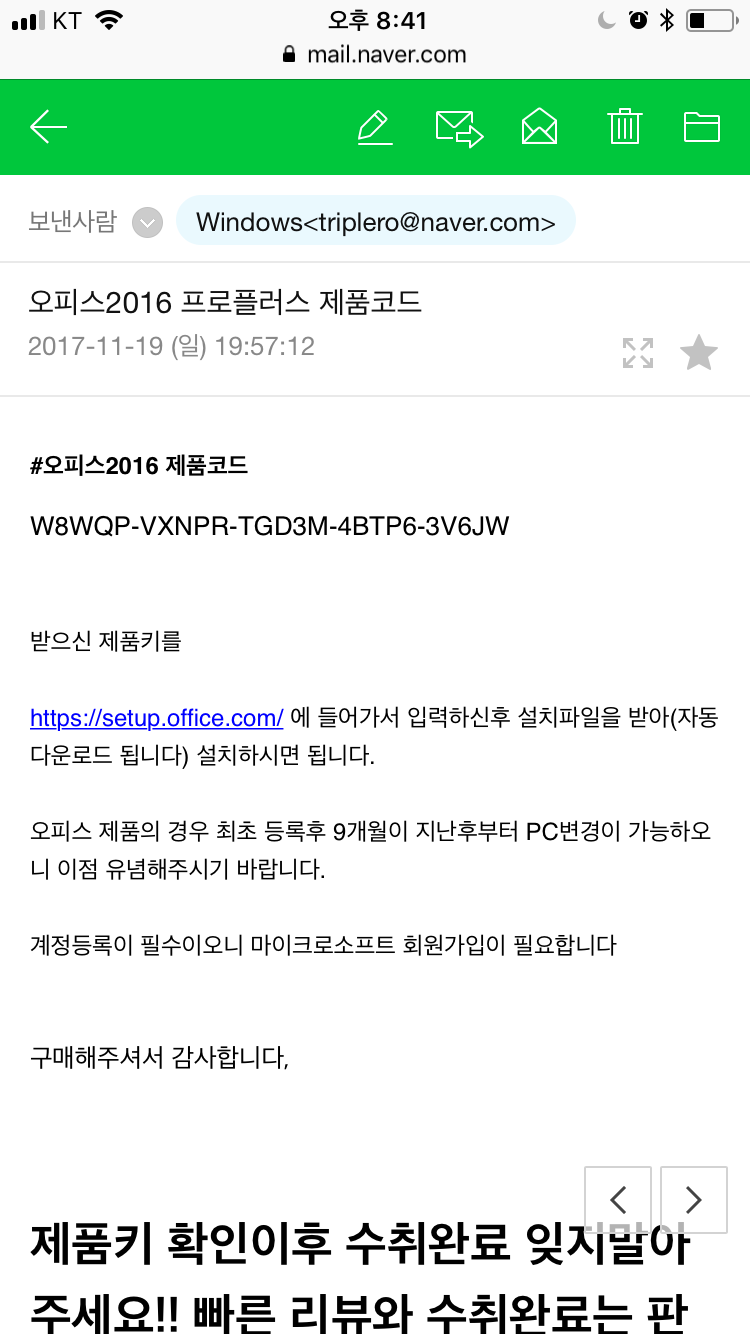This screenshot has height=1334, width=750.
Task: Move mail to a folder
Action: point(702,127)
